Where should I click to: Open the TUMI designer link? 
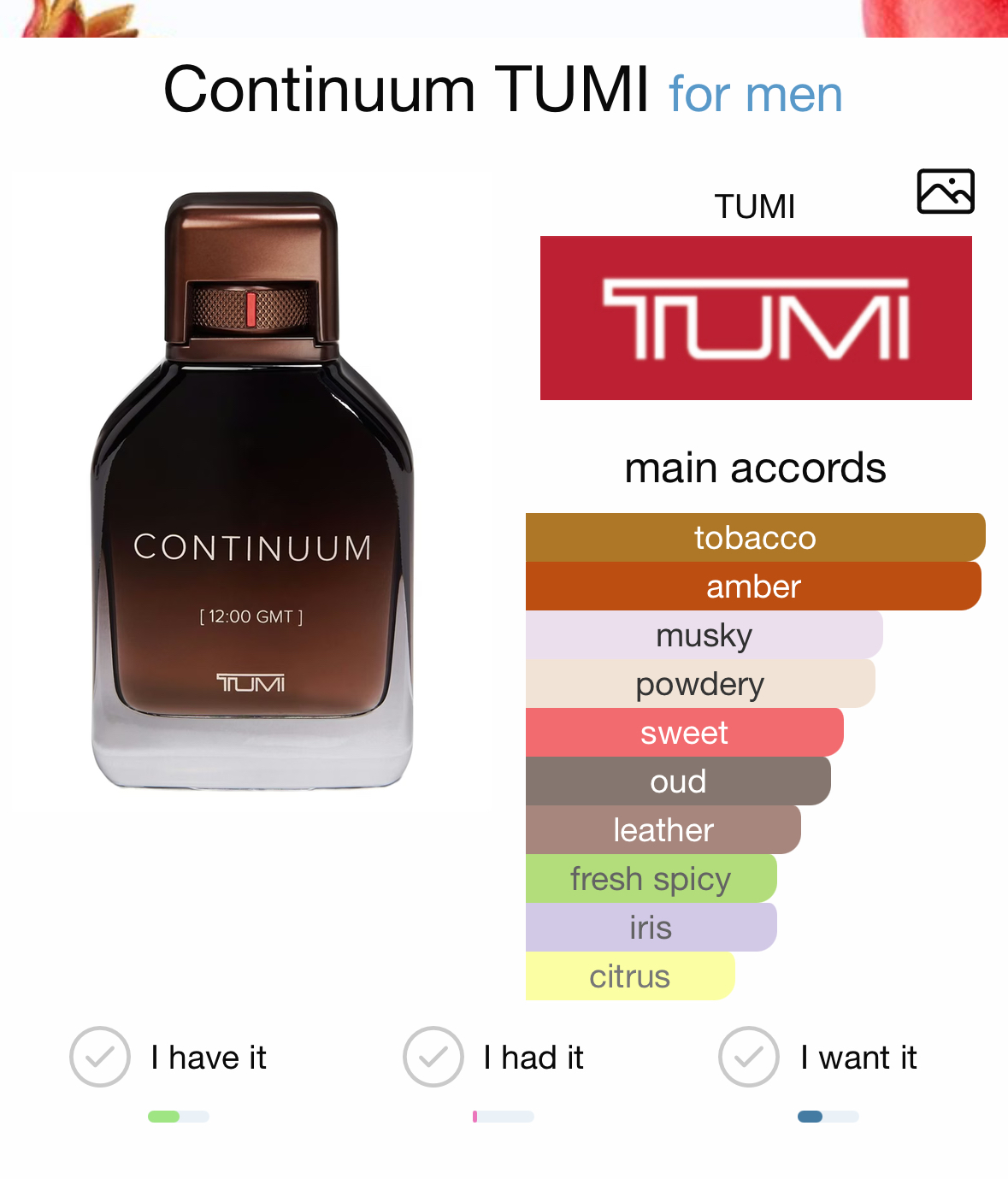click(x=755, y=206)
